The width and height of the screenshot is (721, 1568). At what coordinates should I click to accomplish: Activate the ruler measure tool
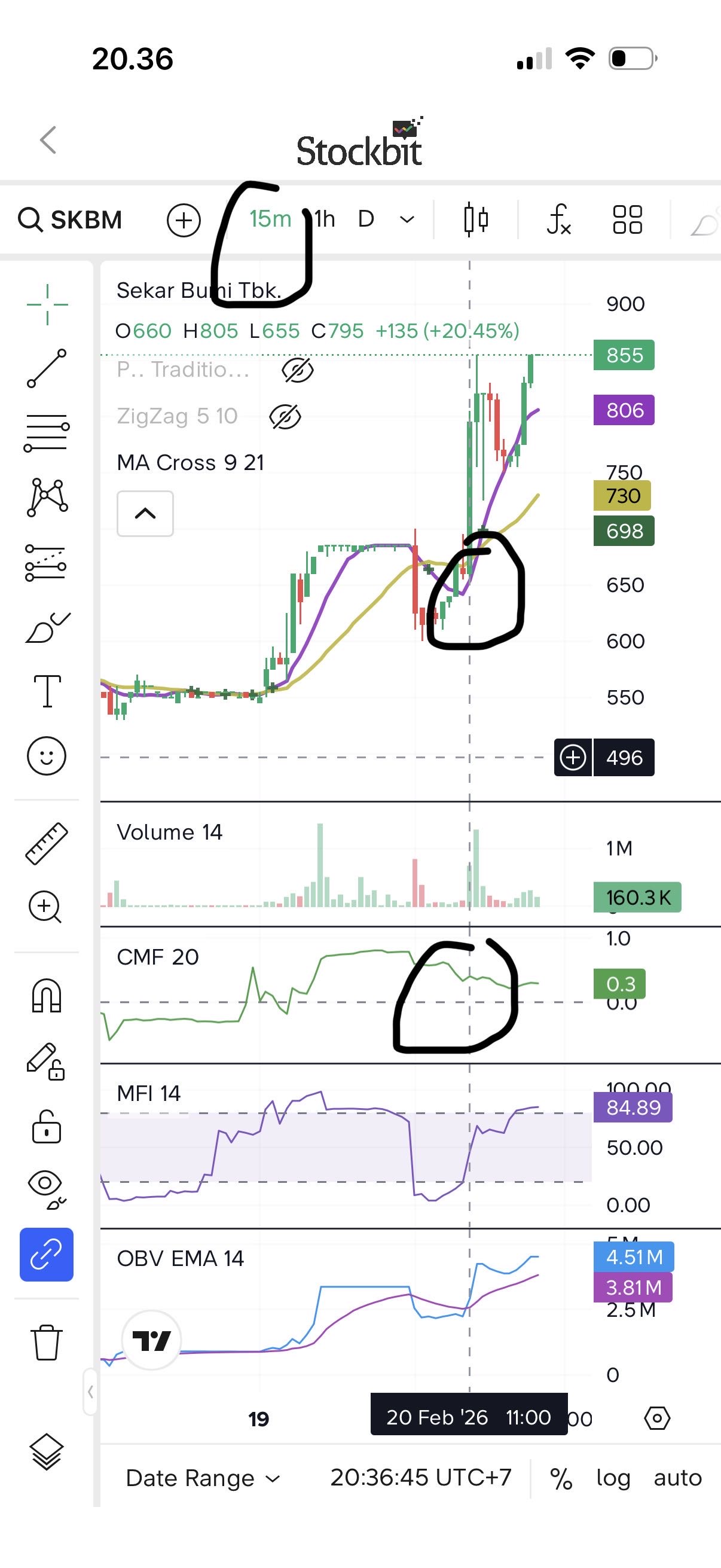[x=47, y=843]
